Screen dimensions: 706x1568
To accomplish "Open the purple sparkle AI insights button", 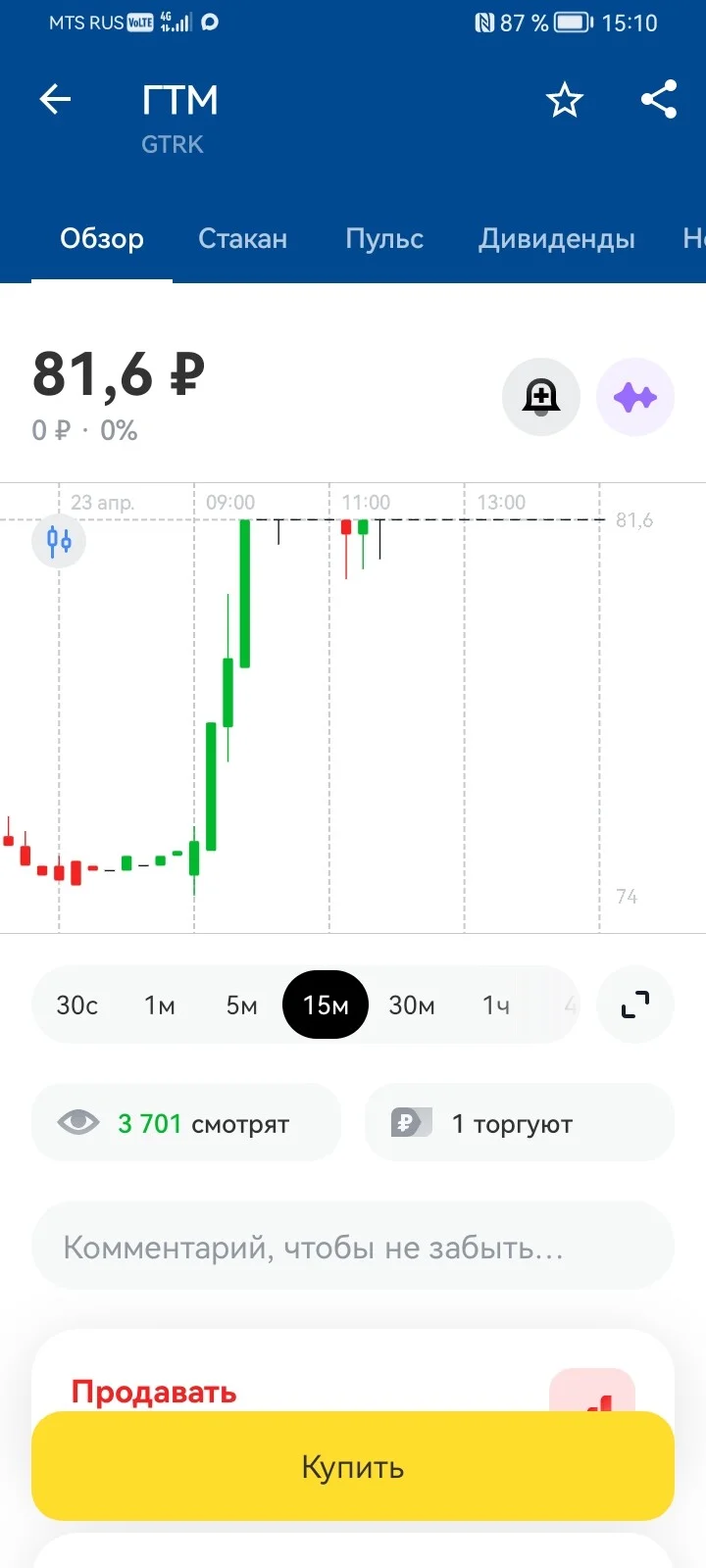I will click(635, 397).
